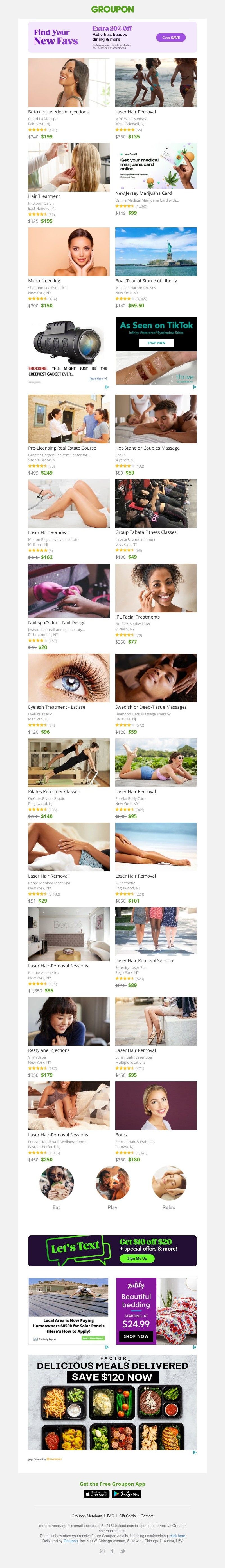Tap the click here unsubscribe link
The height and width of the screenshot is (1568, 225).
point(177,1536)
